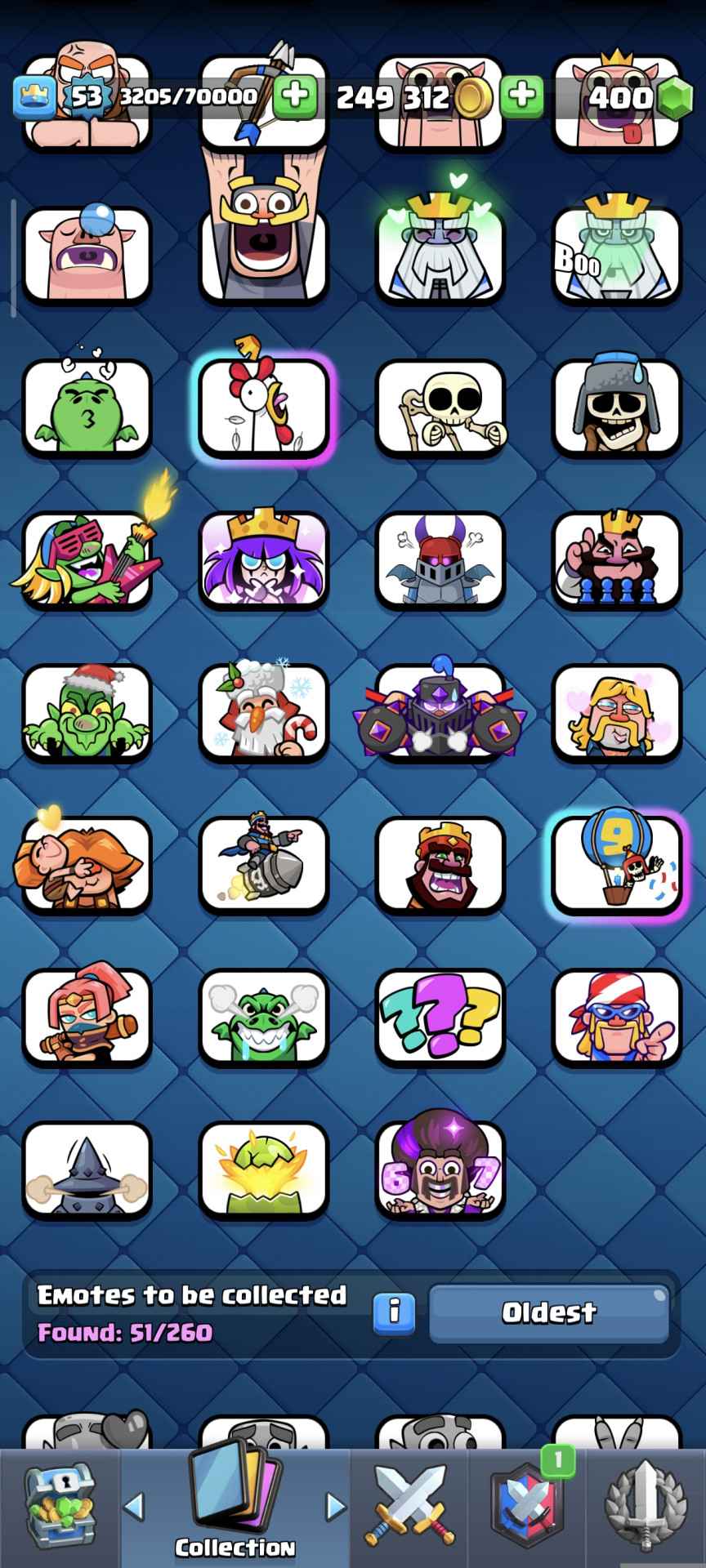706x1568 pixels.
Task: Tap the left arrow beside Collection
Action: pos(135,1507)
